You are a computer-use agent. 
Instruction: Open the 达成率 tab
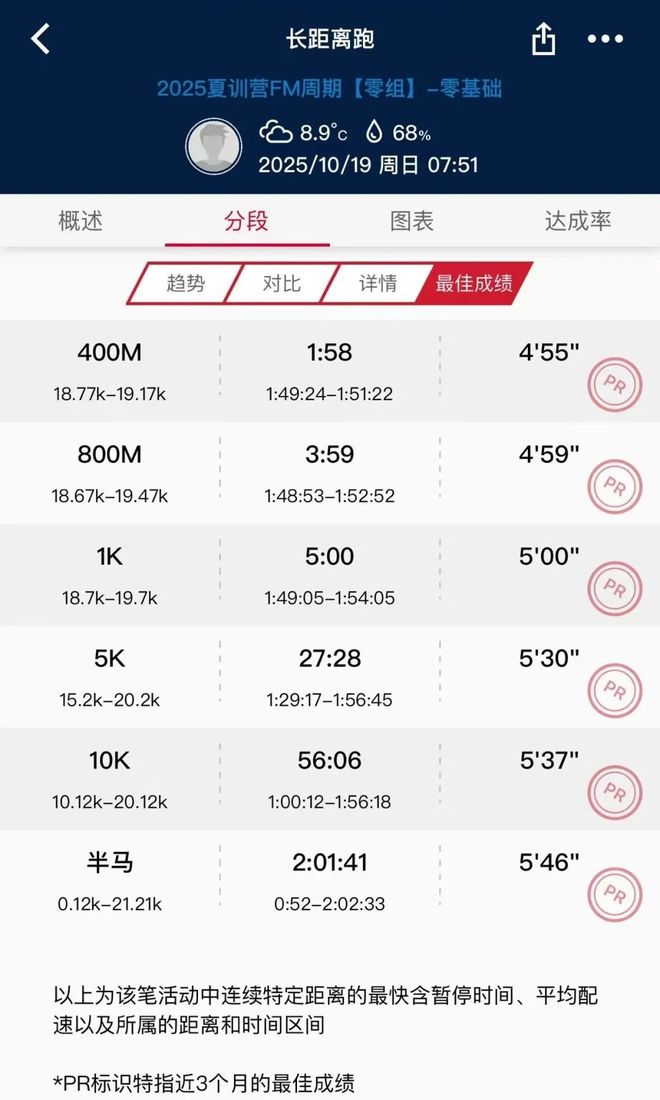[578, 221]
